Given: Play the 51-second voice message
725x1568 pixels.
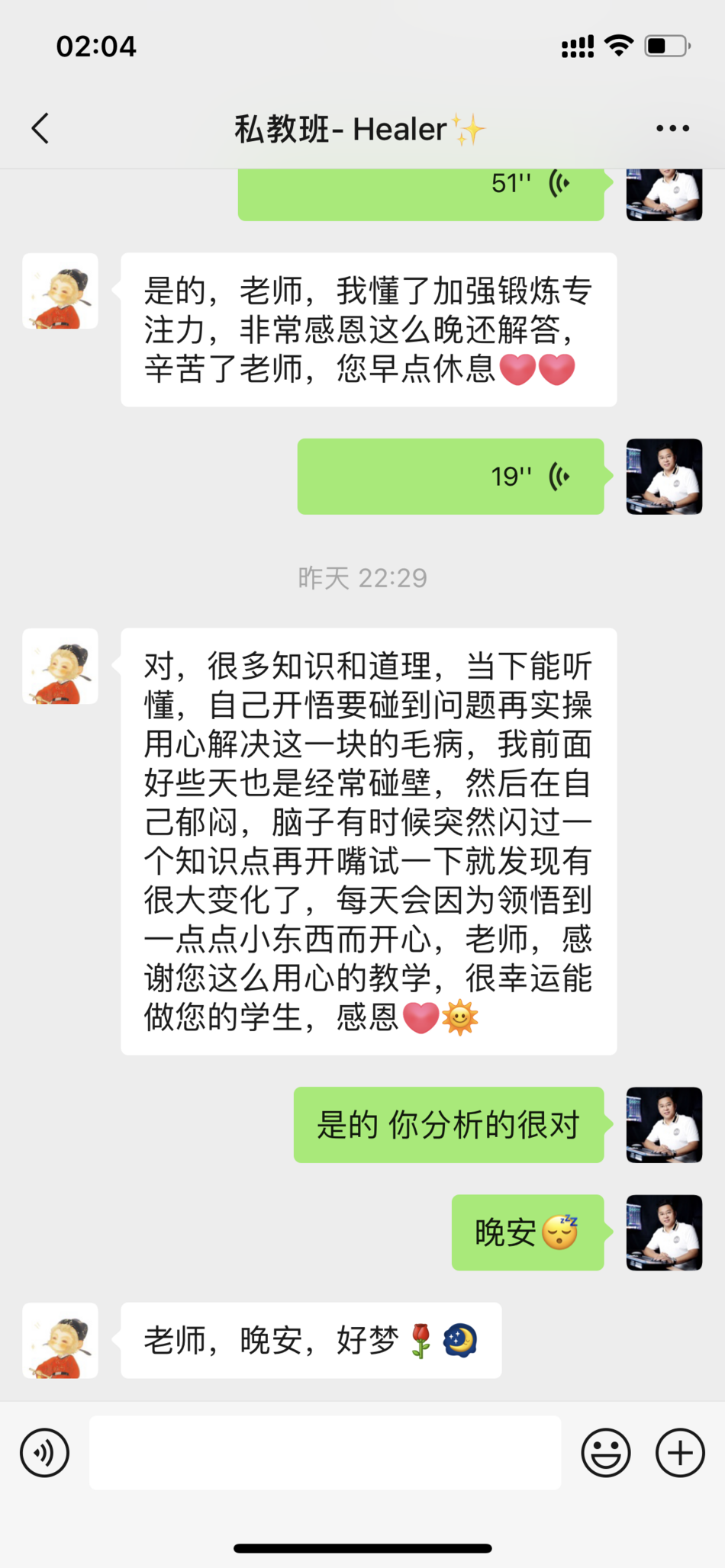Looking at the screenshot, I should tap(420, 191).
